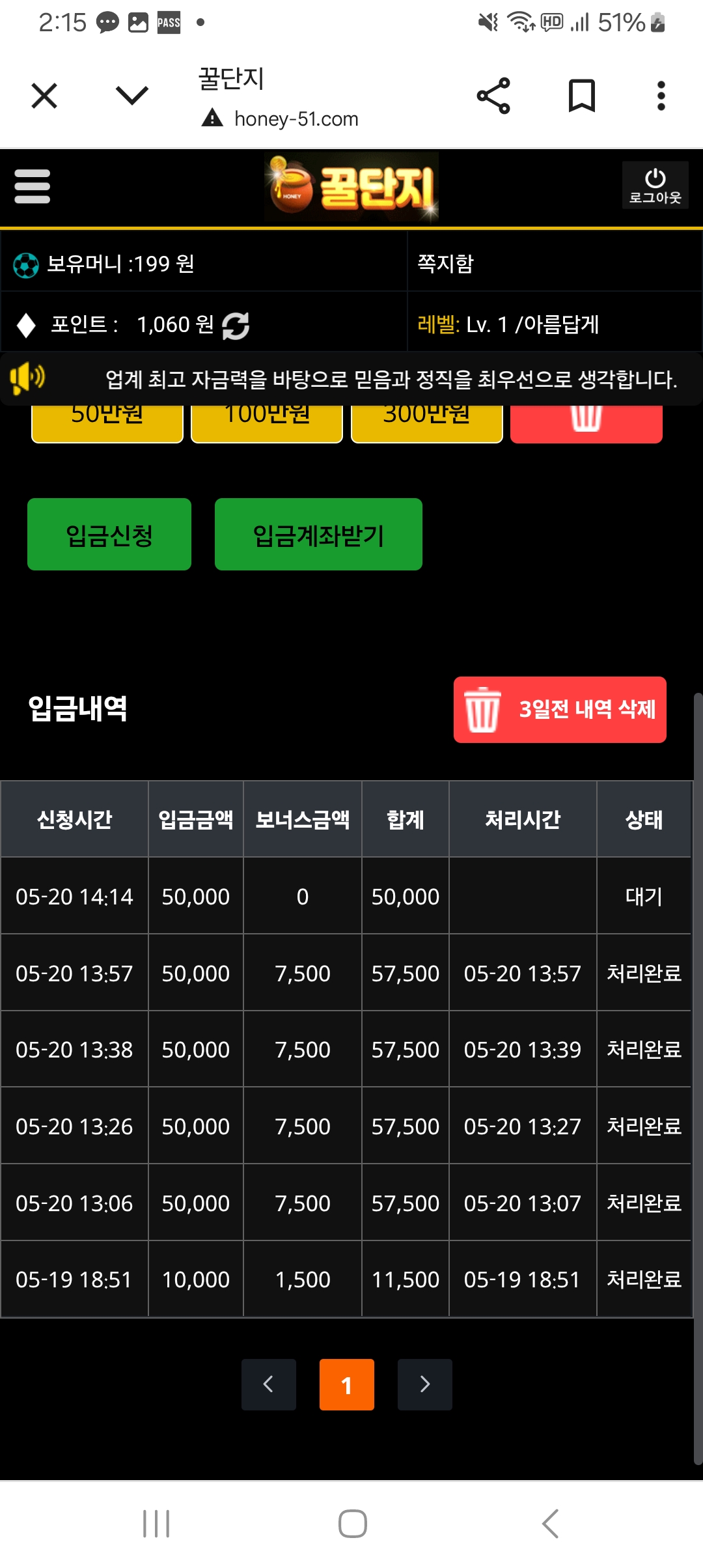Viewport: 703px width, 1568px height.
Task: Bookmark this web page
Action: [x=581, y=96]
